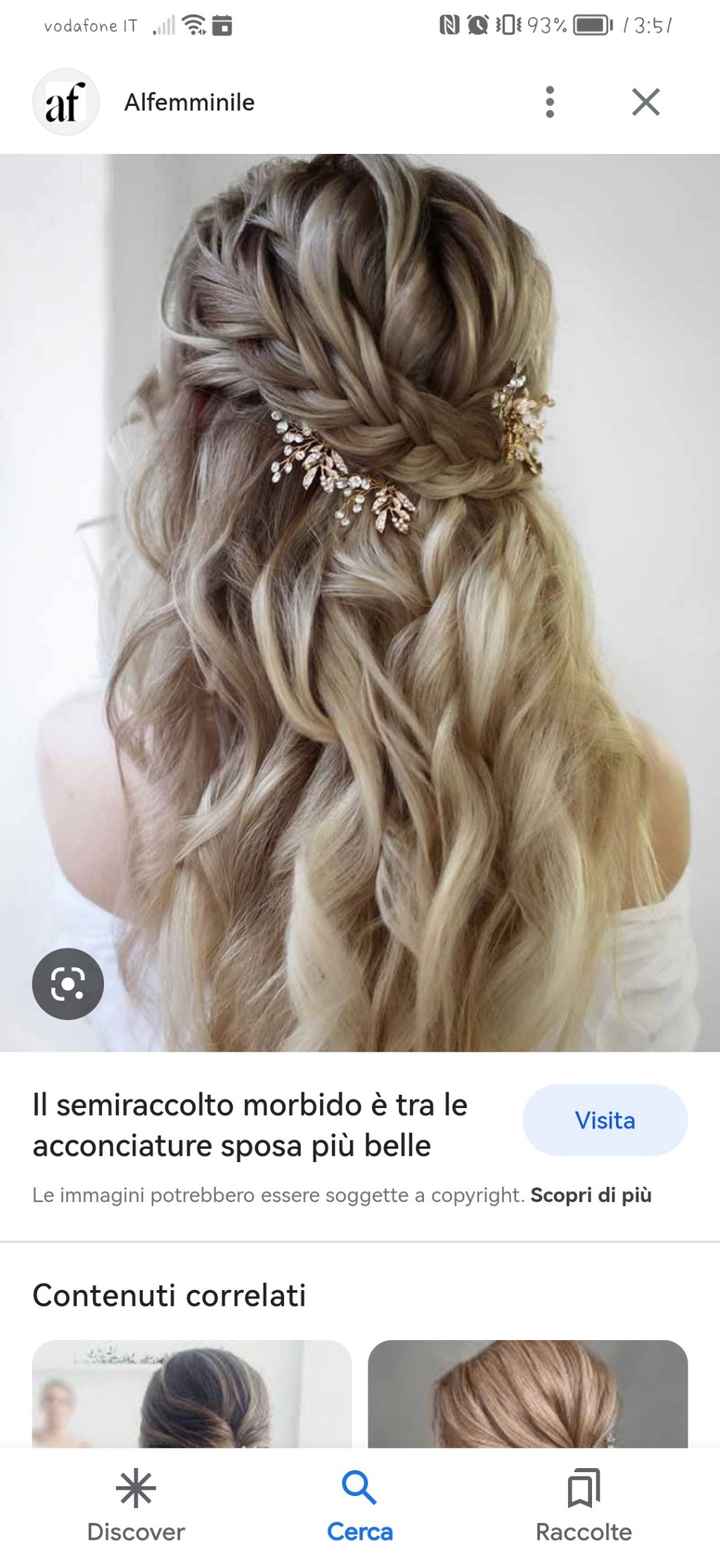Open Google Lens on the hairstyle image

pos(67,984)
